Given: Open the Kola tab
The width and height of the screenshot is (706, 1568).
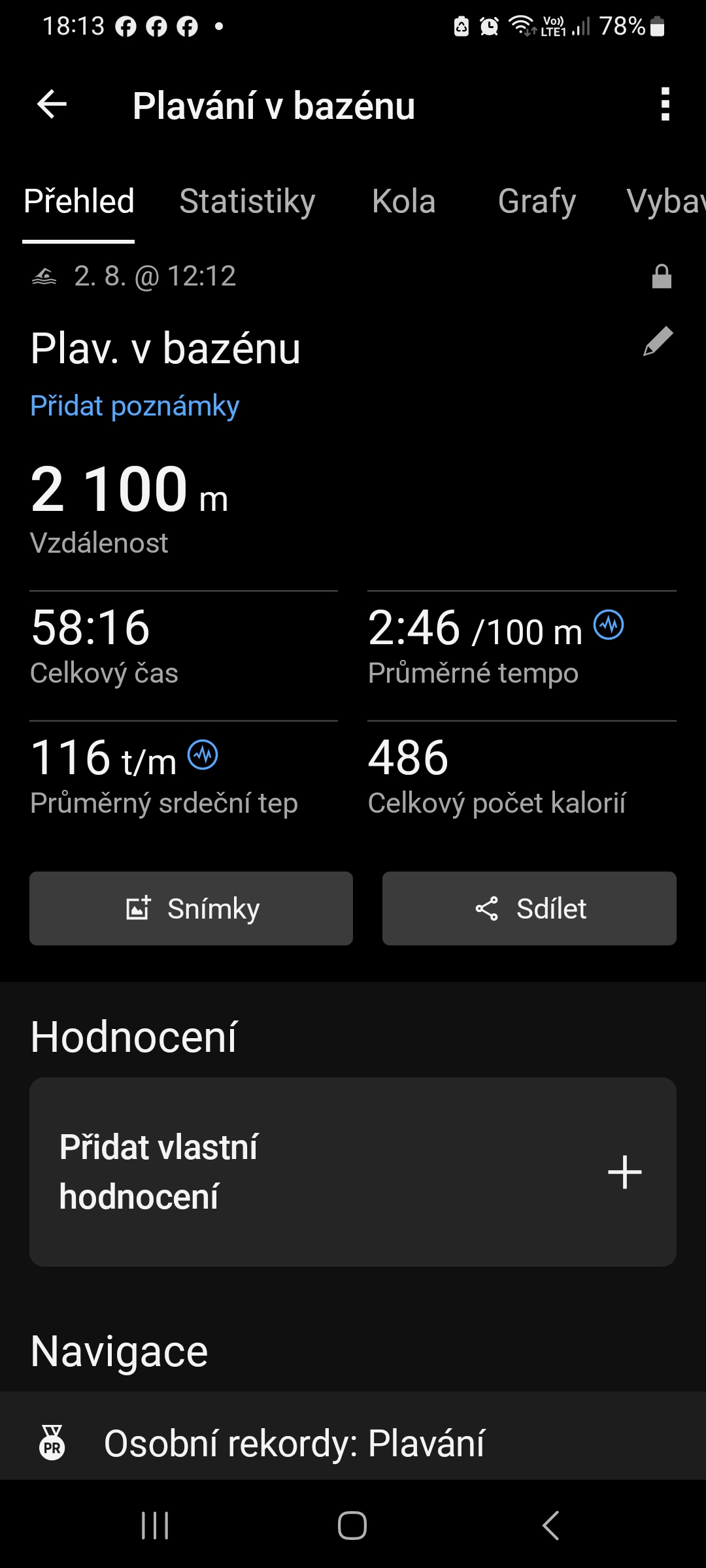Looking at the screenshot, I should [x=403, y=201].
